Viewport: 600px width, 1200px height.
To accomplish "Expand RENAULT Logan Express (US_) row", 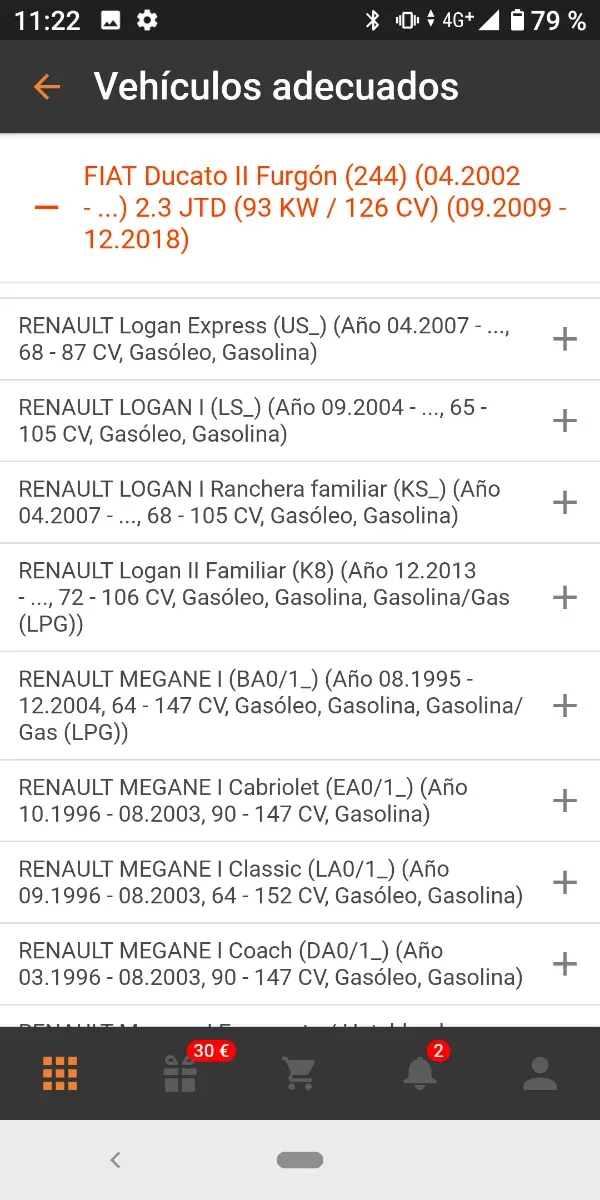I will point(565,339).
